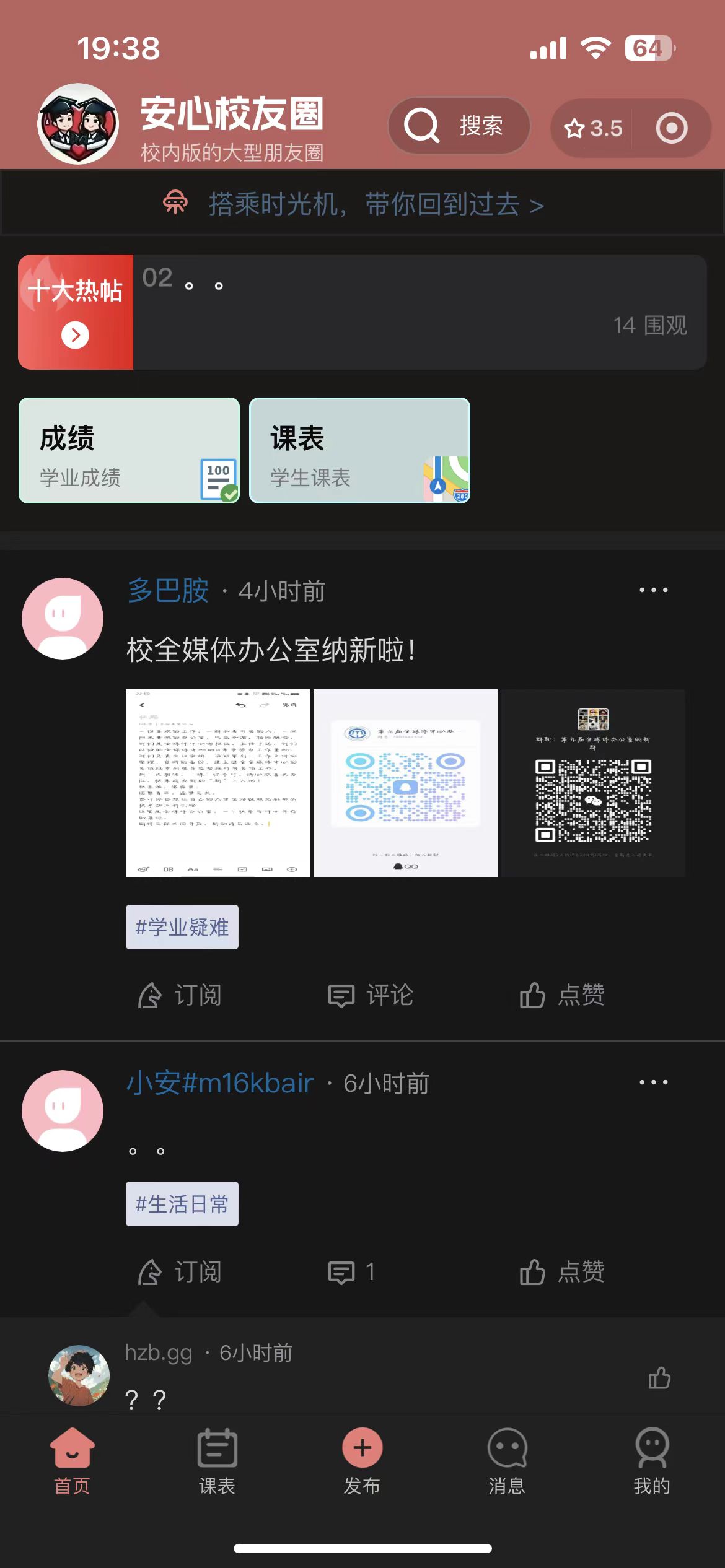Open the middle QR code image thumbnail
The height and width of the screenshot is (1568, 725).
click(405, 783)
